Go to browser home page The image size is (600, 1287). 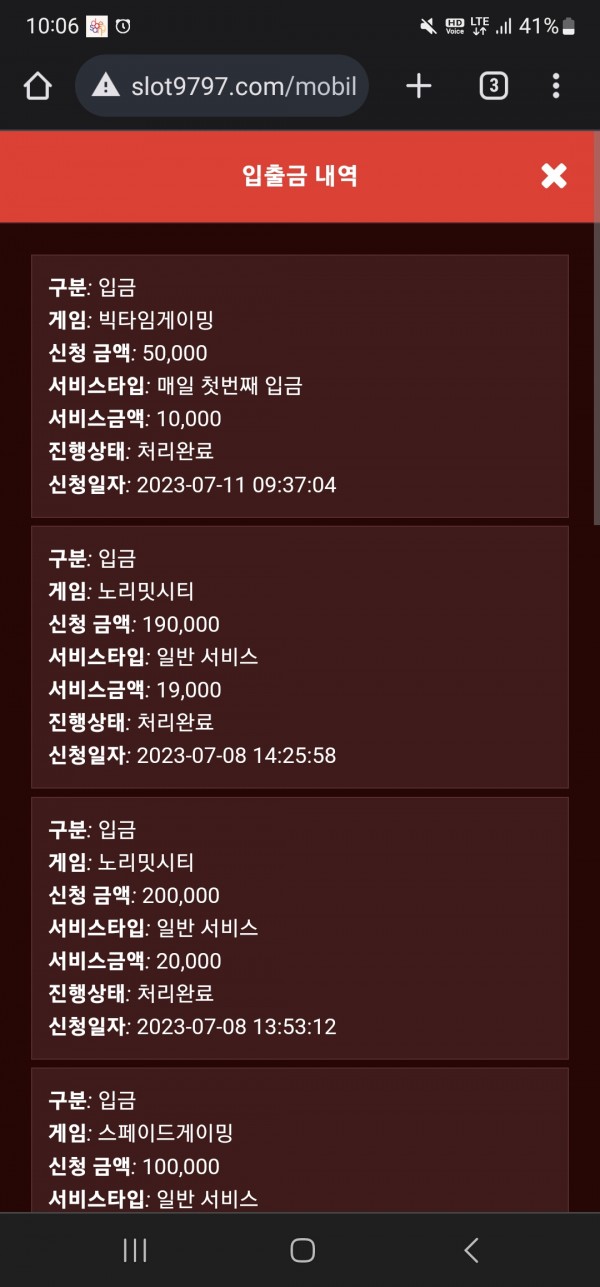click(x=38, y=87)
